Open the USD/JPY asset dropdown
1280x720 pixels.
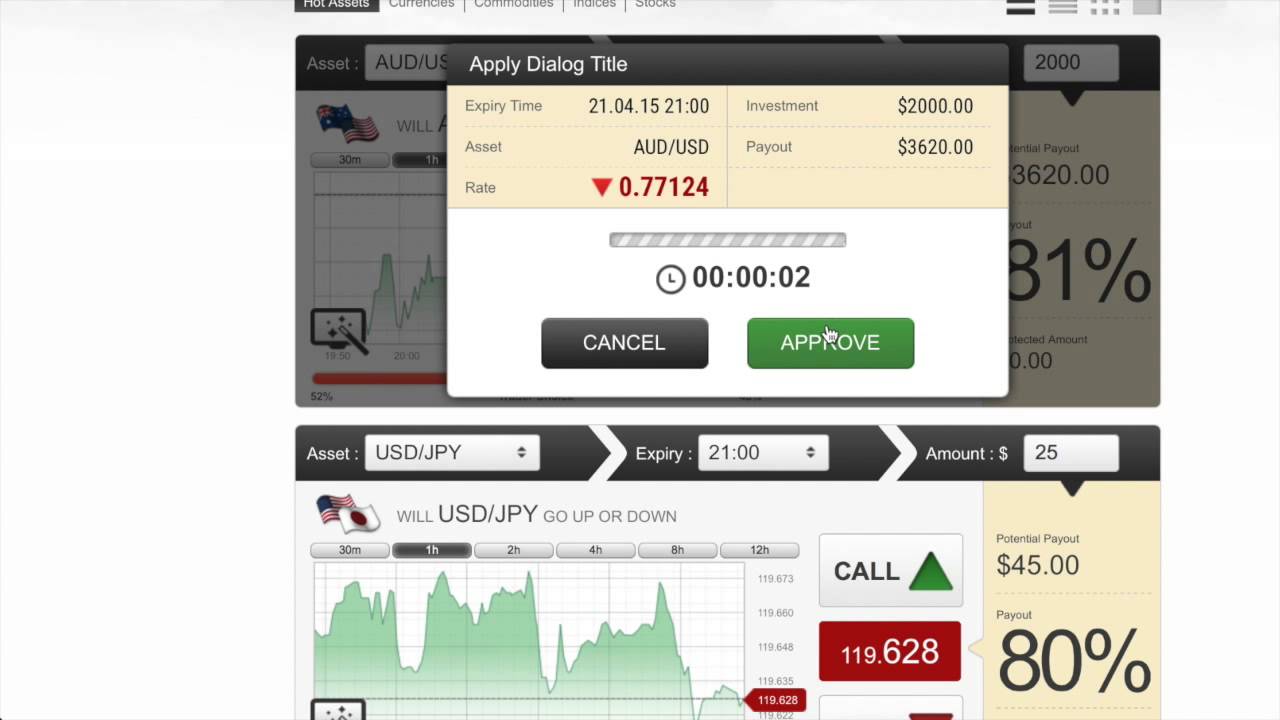pyautogui.click(x=452, y=453)
